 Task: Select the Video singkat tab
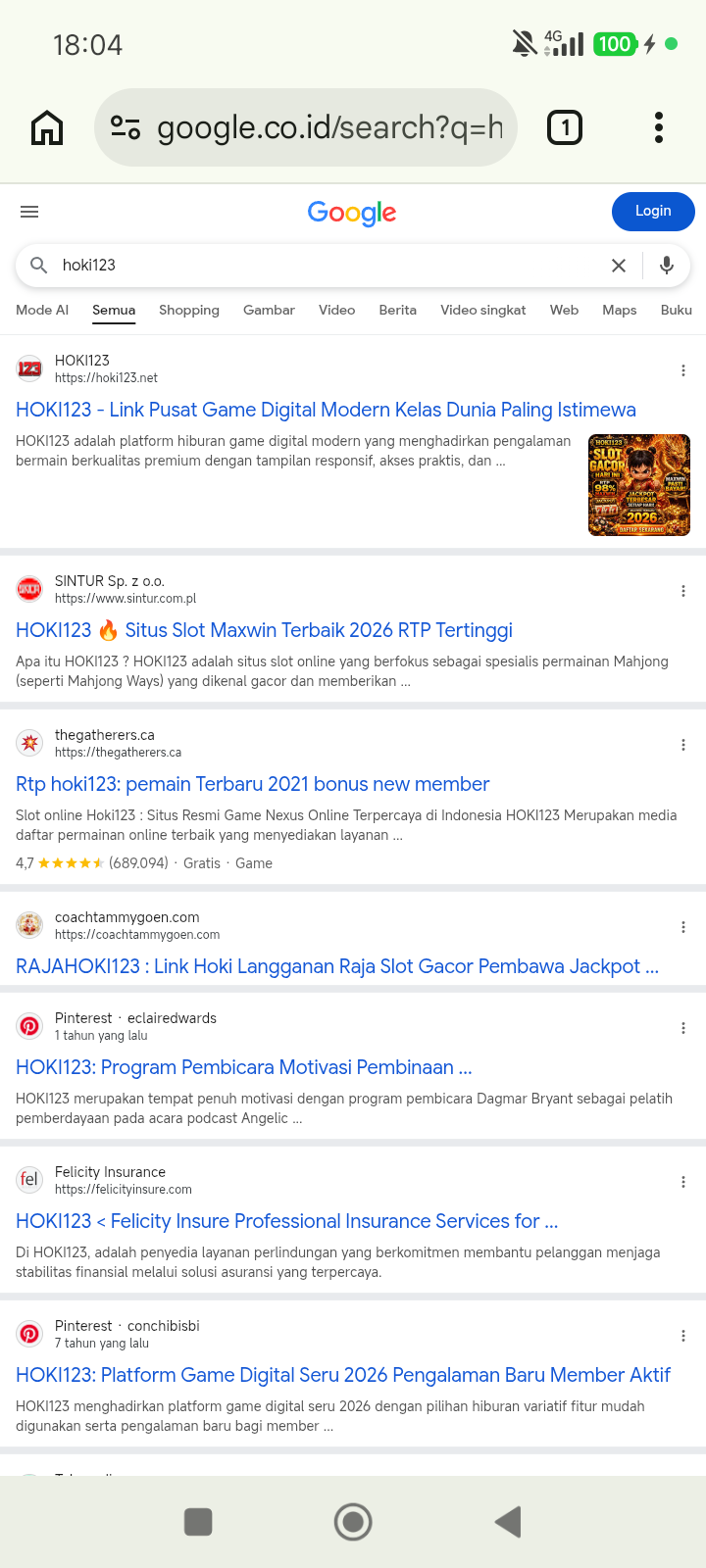[483, 310]
